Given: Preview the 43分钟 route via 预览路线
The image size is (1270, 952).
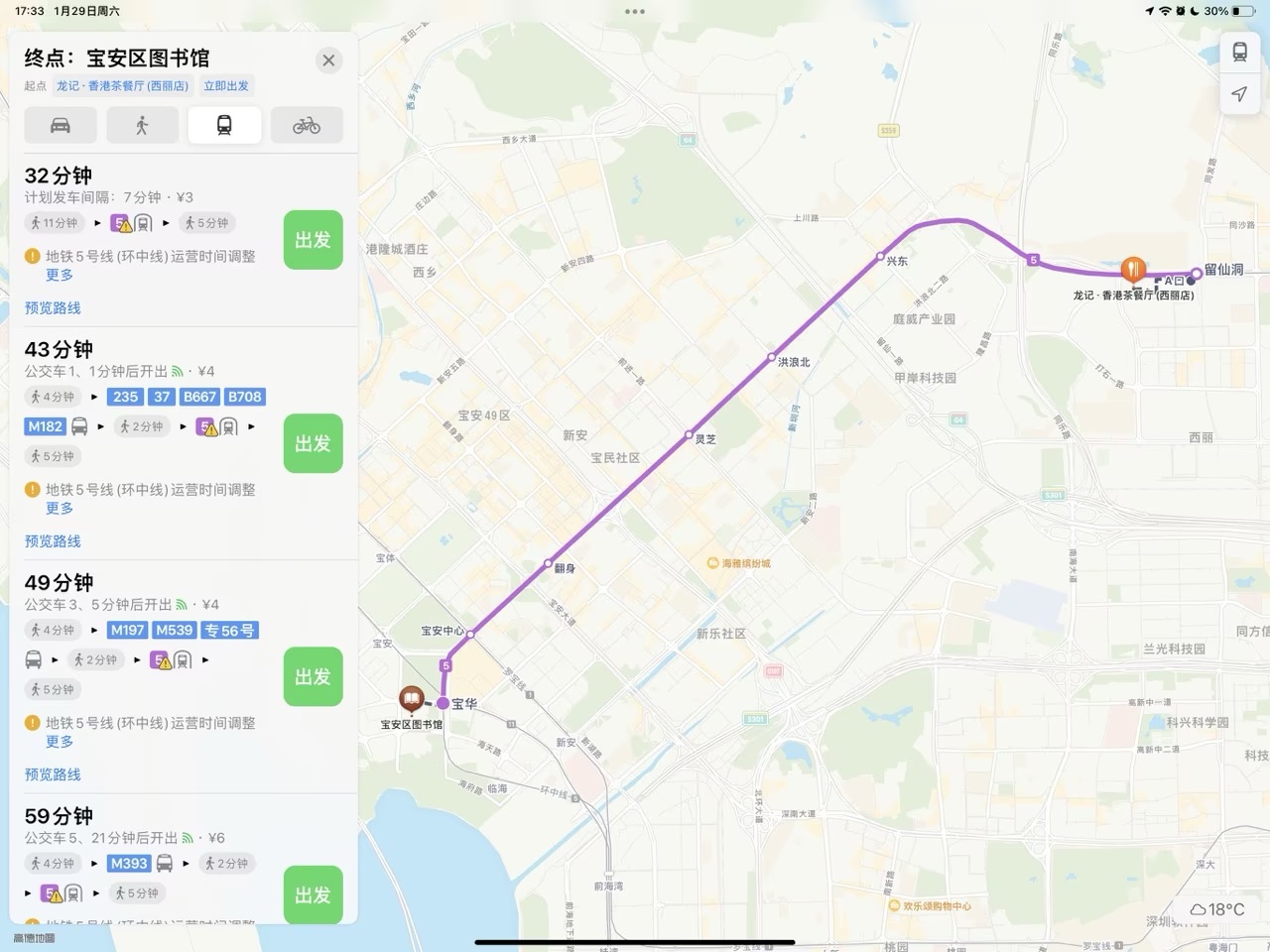Looking at the screenshot, I should click(53, 541).
